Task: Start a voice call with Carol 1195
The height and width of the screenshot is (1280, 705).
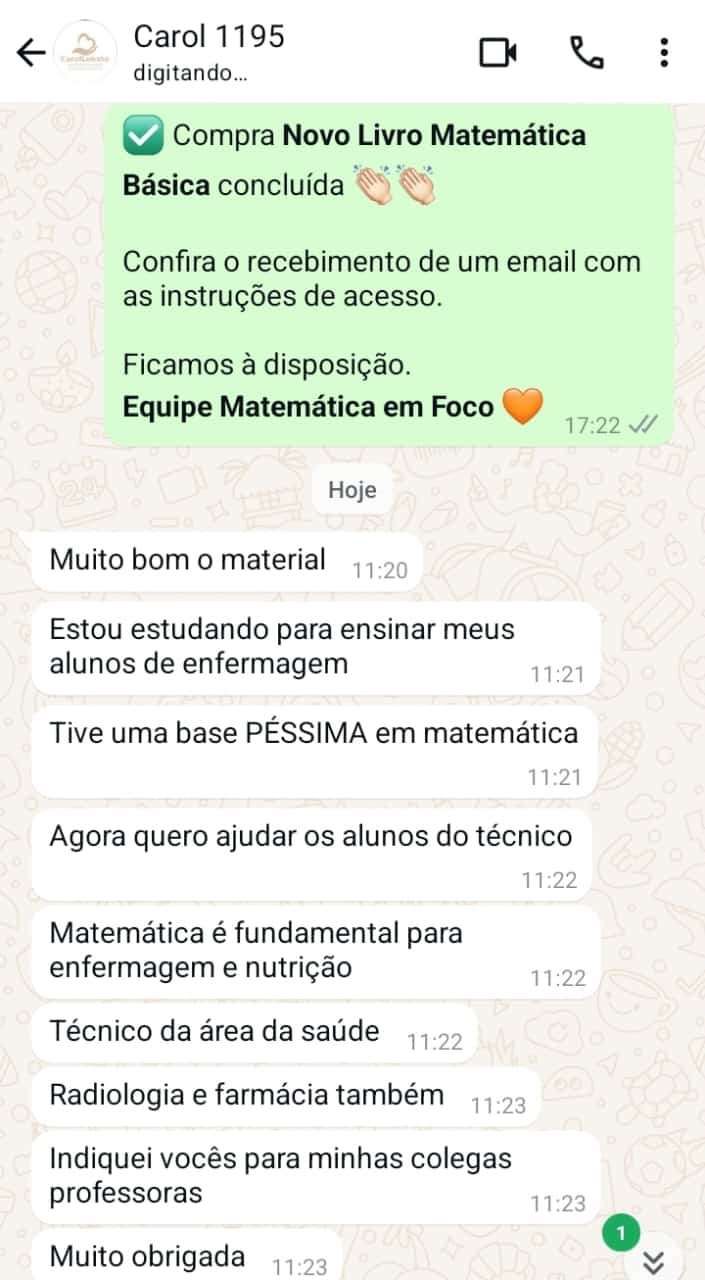Action: coord(586,52)
